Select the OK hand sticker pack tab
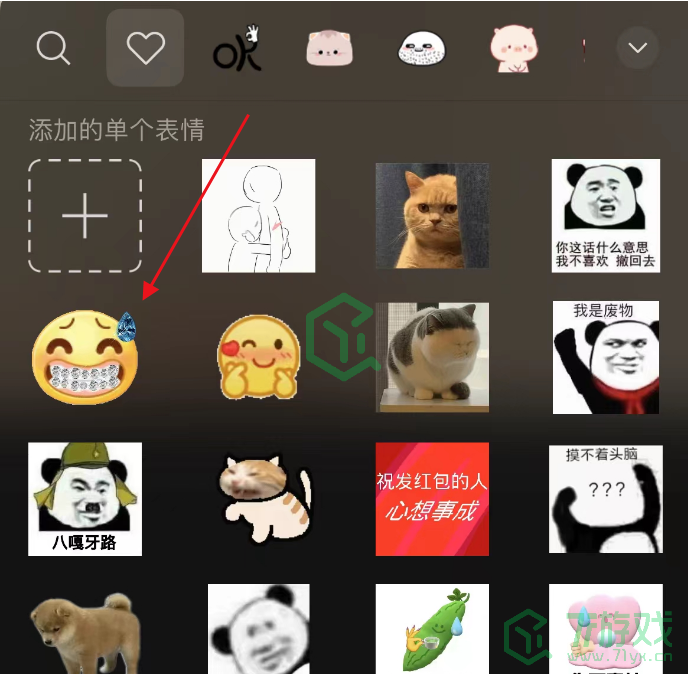688x674 pixels. tap(237, 48)
